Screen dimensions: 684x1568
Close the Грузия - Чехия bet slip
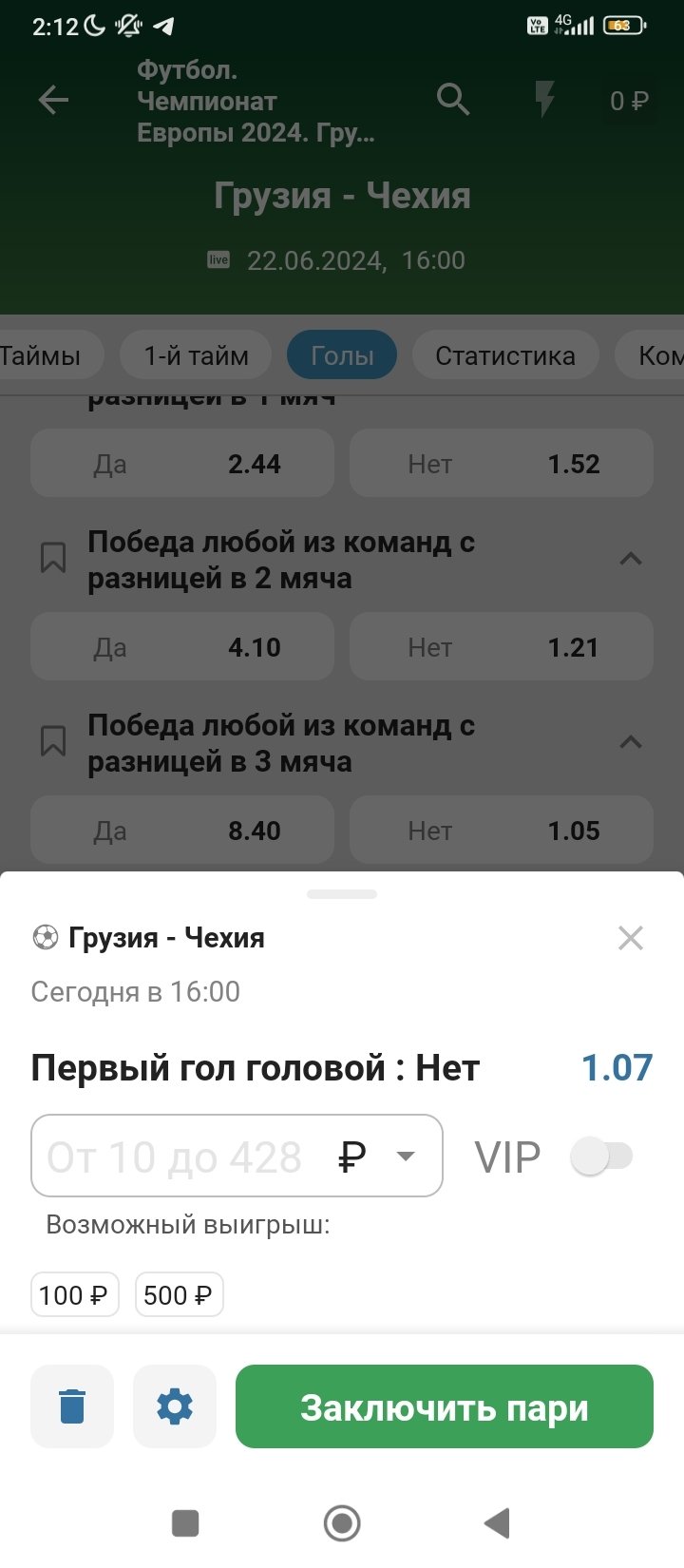[x=630, y=938]
